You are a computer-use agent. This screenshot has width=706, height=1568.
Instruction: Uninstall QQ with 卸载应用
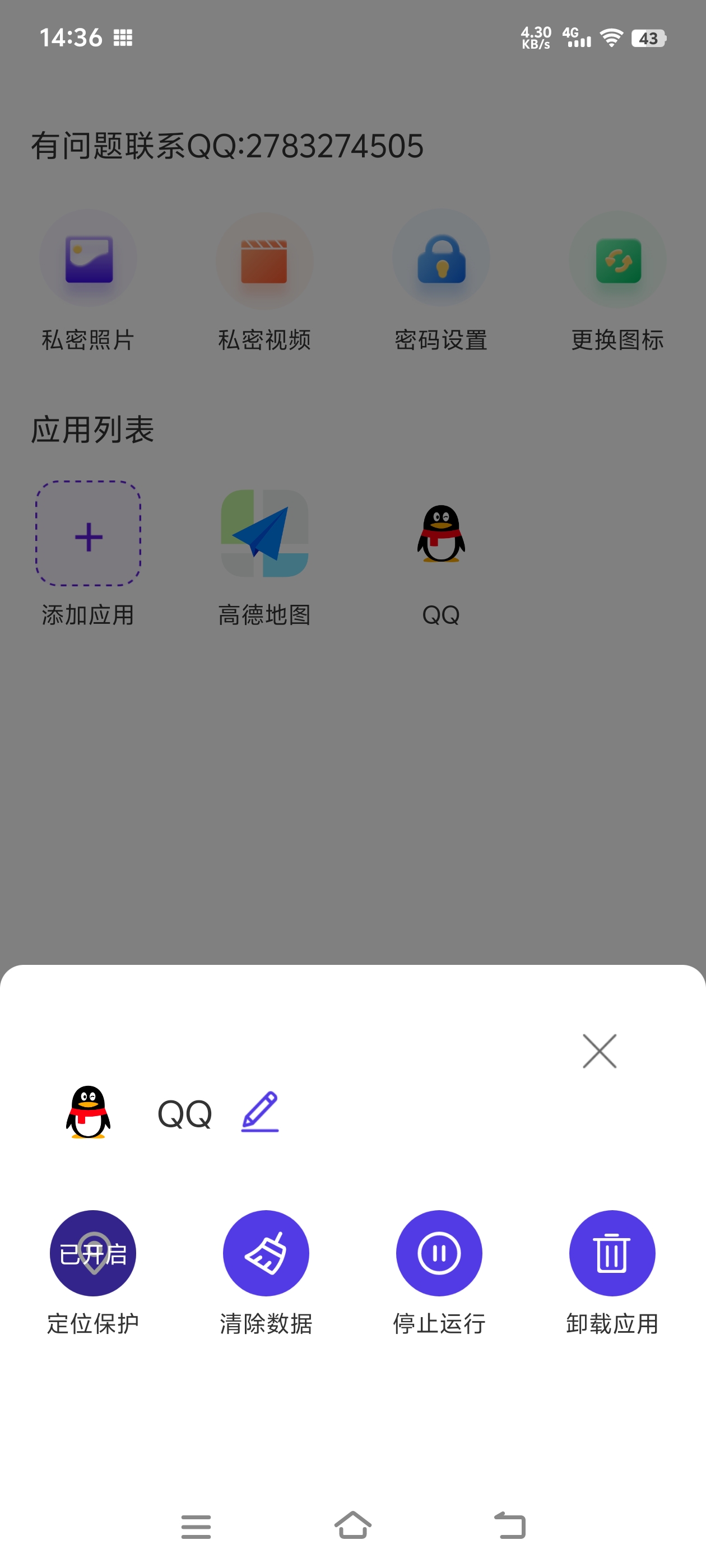612,1253
